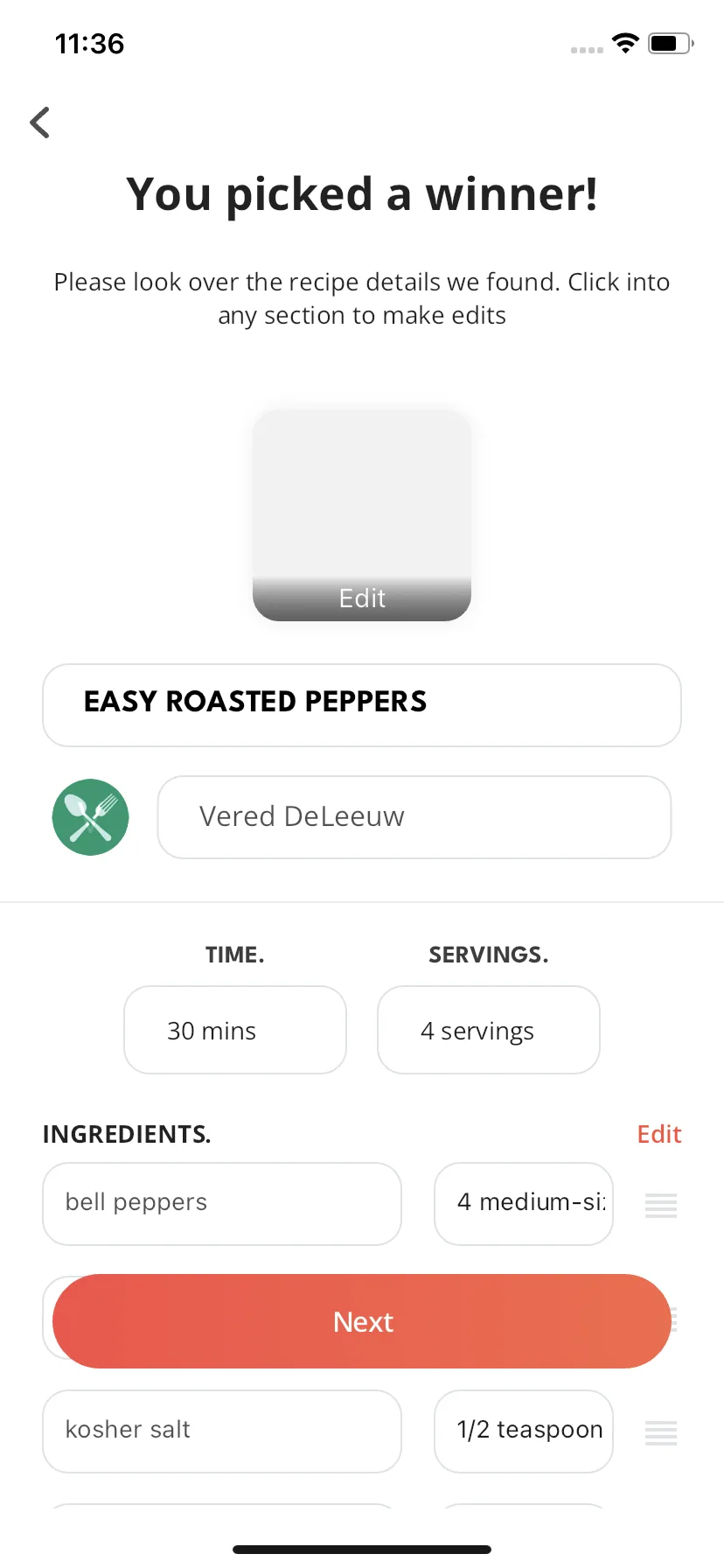Edit the recipe photo

point(362,598)
